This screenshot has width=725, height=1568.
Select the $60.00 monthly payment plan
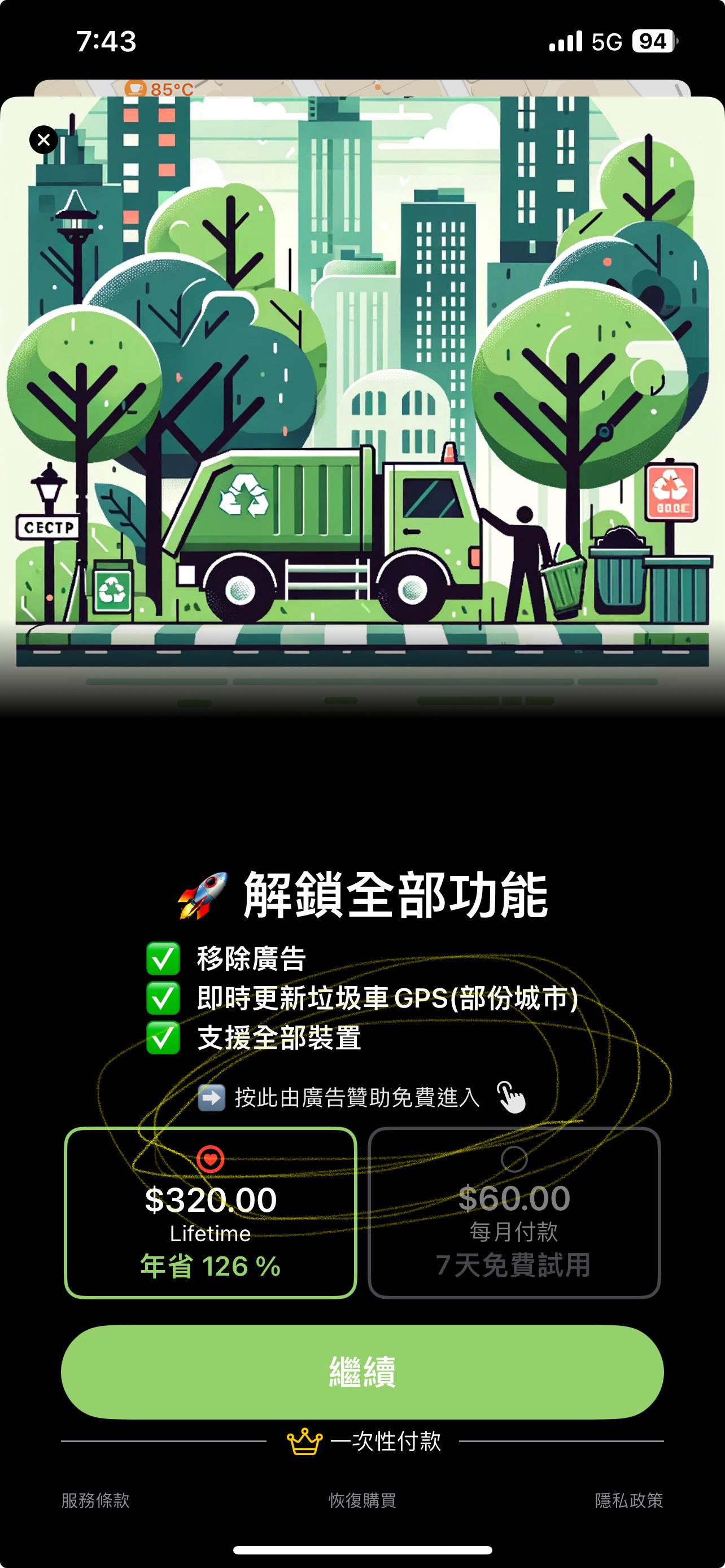point(514,1212)
